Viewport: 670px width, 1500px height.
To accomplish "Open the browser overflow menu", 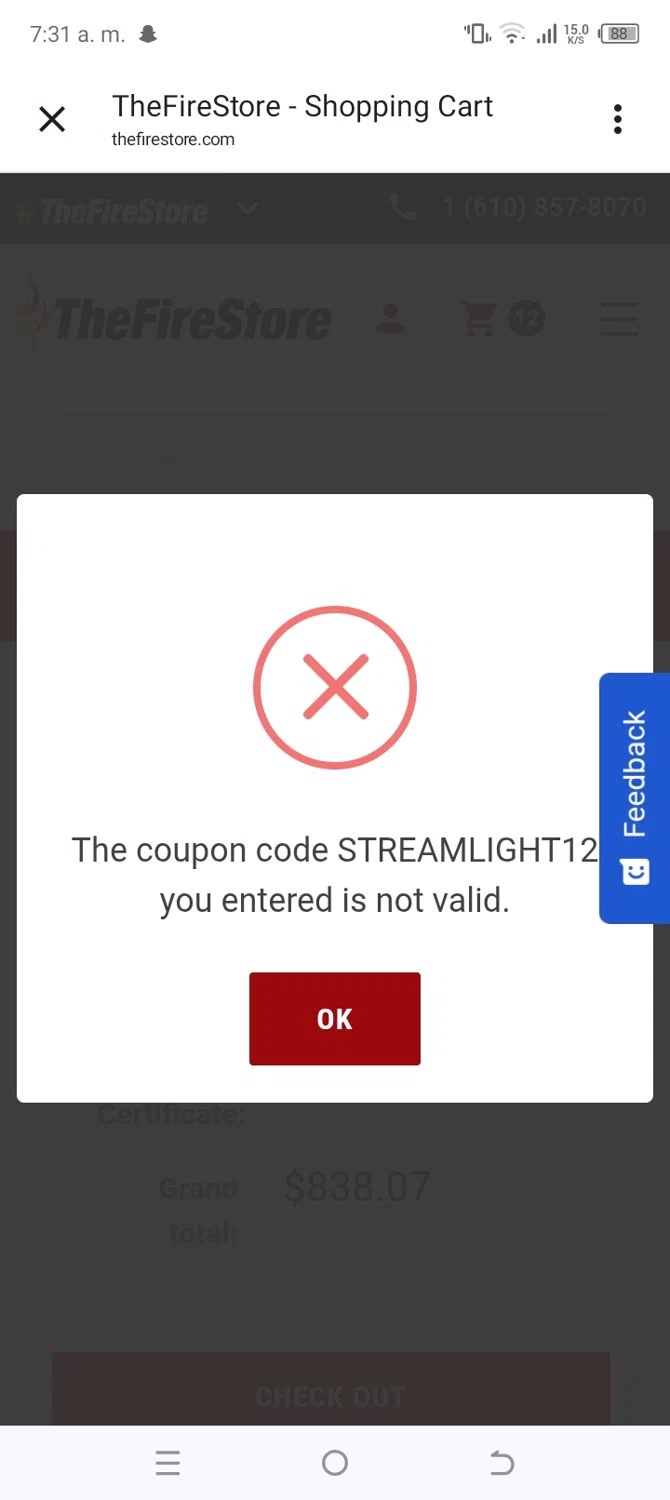I will [617, 119].
